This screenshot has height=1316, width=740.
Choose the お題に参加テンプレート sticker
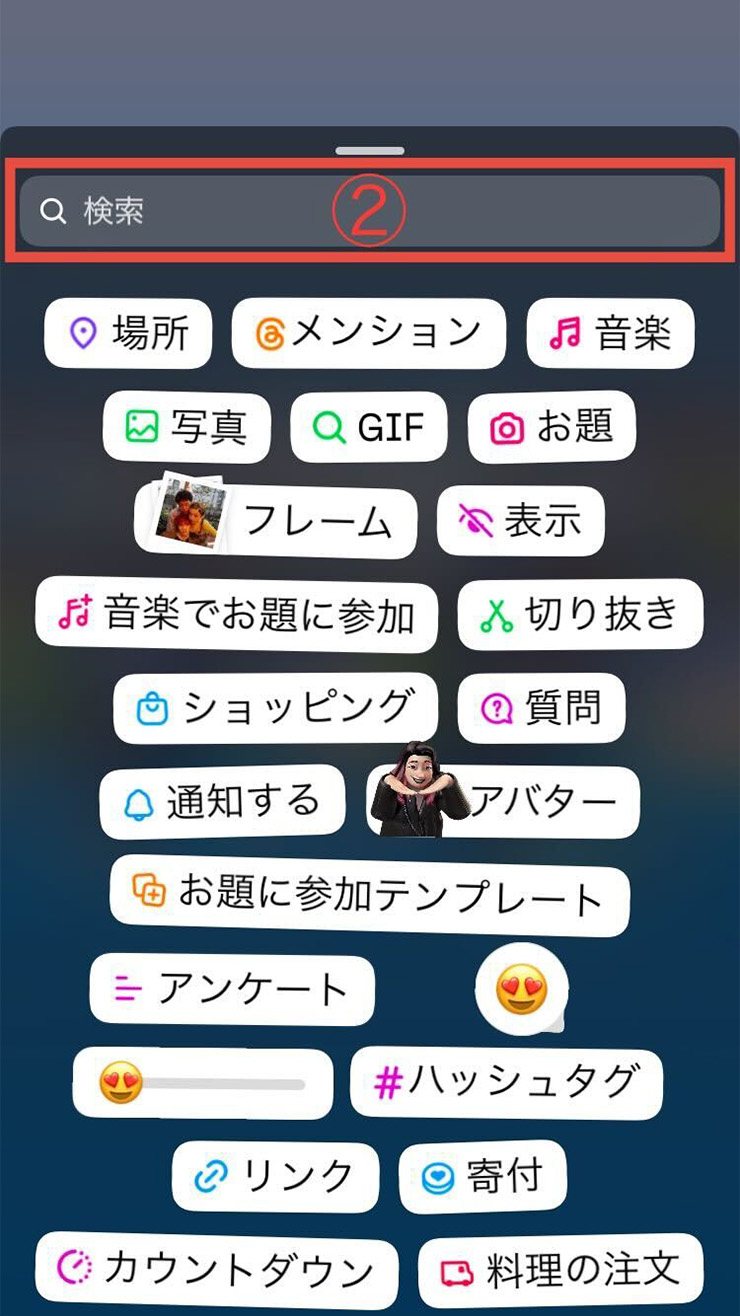coord(369,893)
